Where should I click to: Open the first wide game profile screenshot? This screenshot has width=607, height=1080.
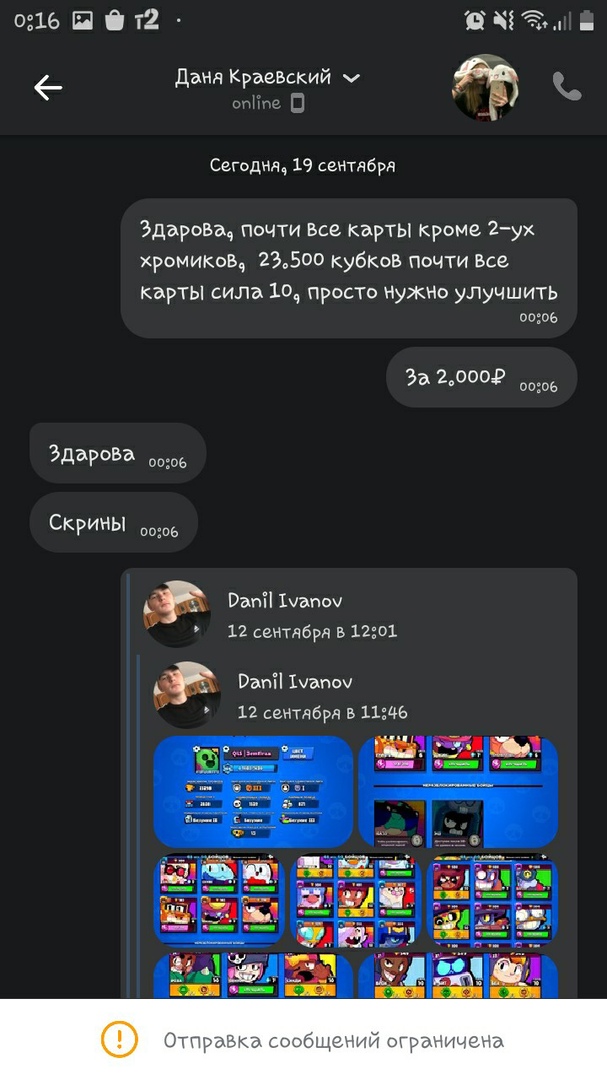[x=253, y=791]
